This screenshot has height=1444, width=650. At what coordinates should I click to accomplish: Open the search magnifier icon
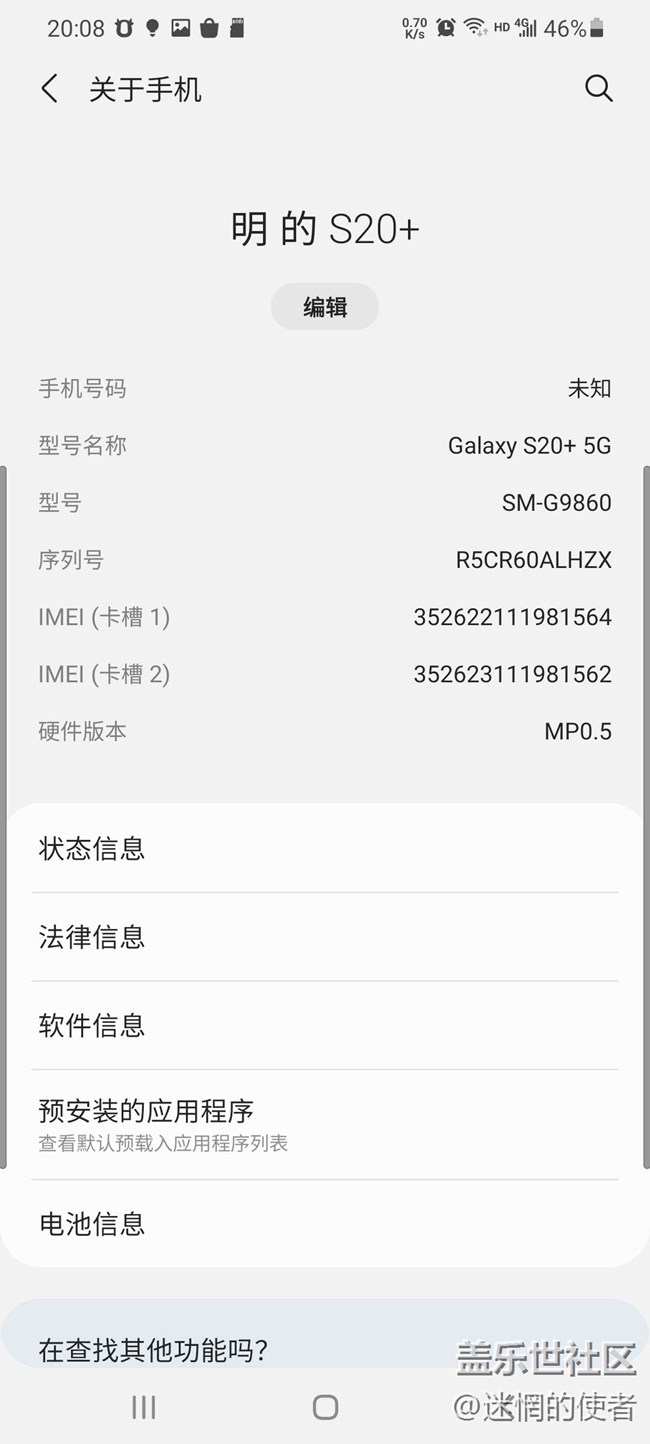click(598, 89)
